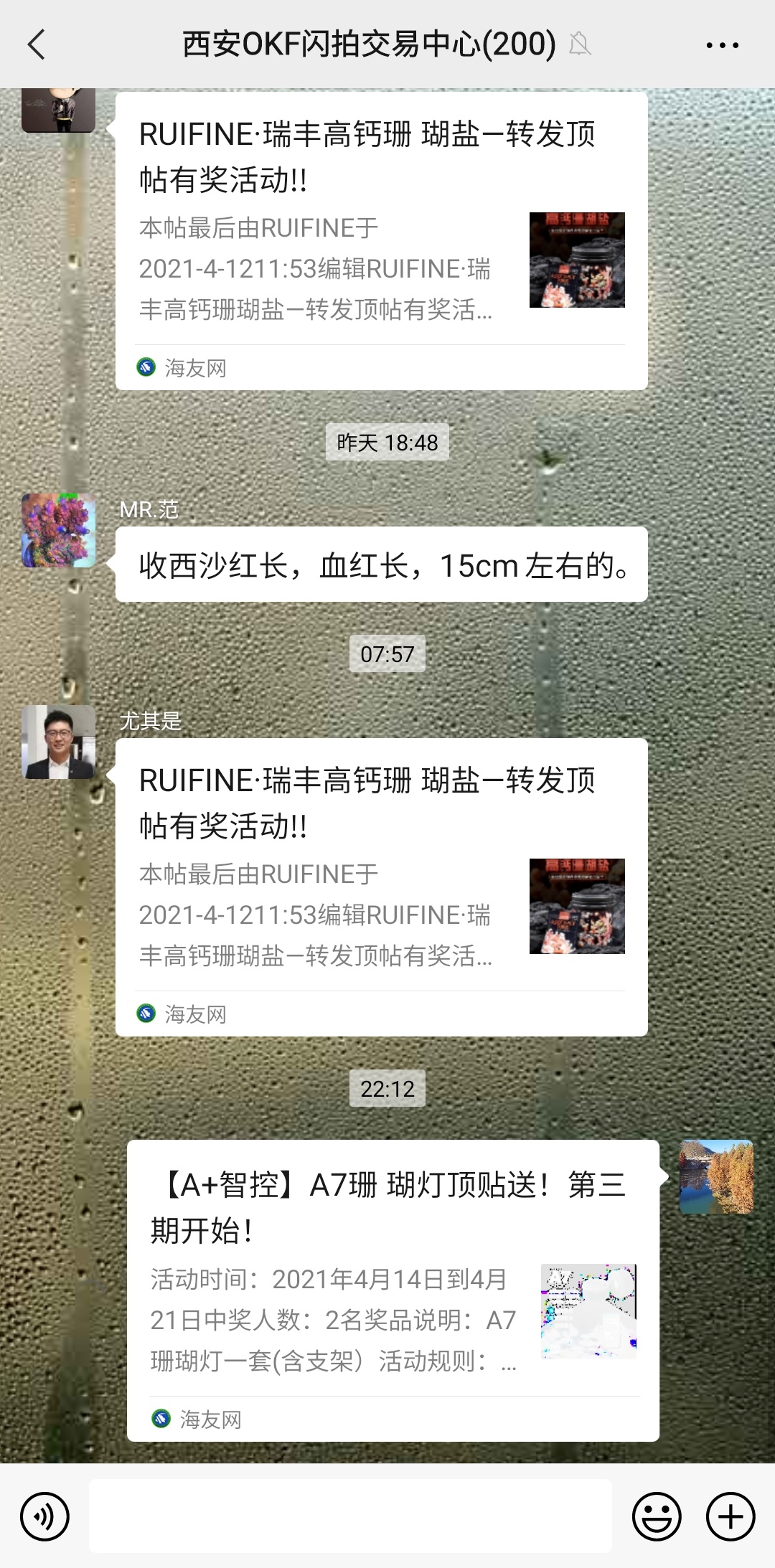Open the A+智控 A7珊瑚灯 link card
The image size is (775, 1568).
[393, 1290]
